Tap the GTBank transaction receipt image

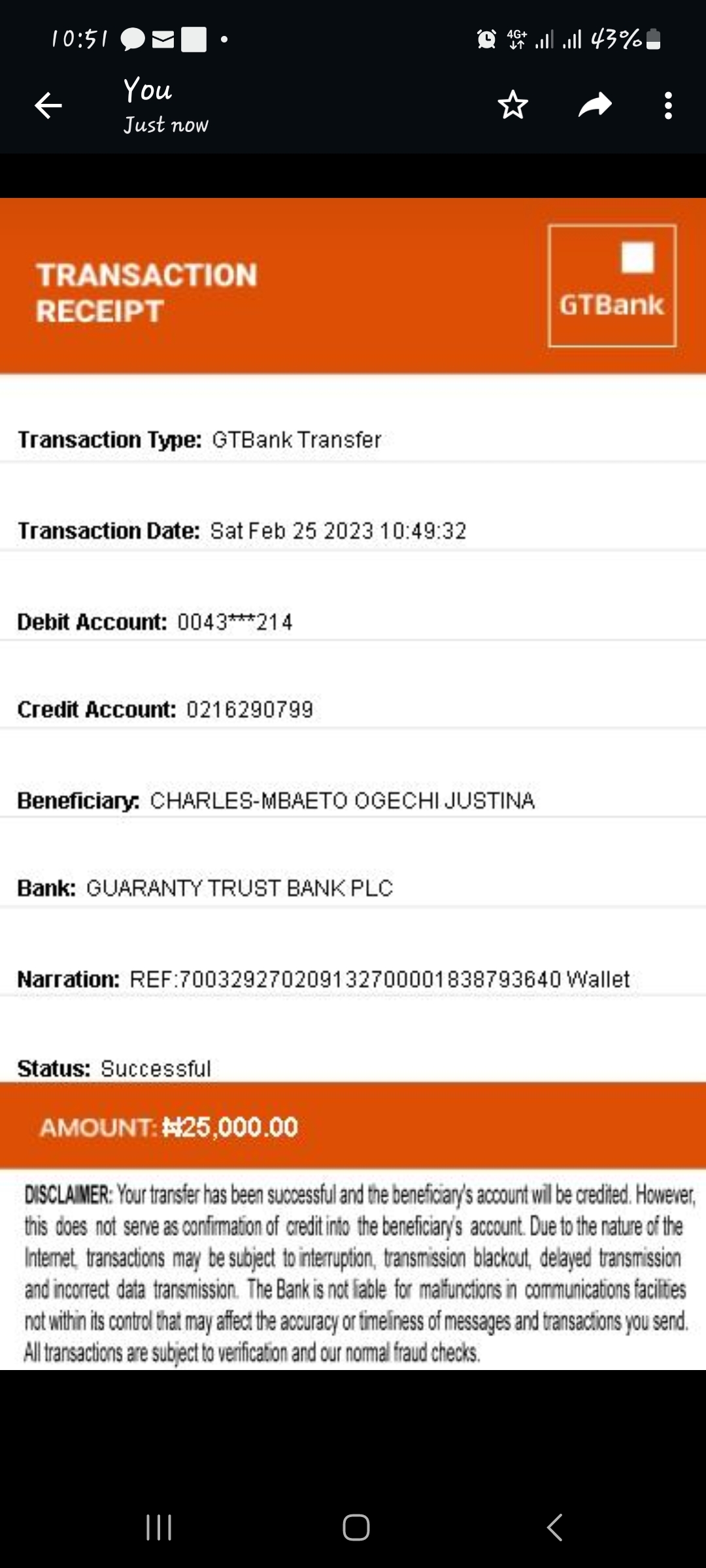coord(353,784)
